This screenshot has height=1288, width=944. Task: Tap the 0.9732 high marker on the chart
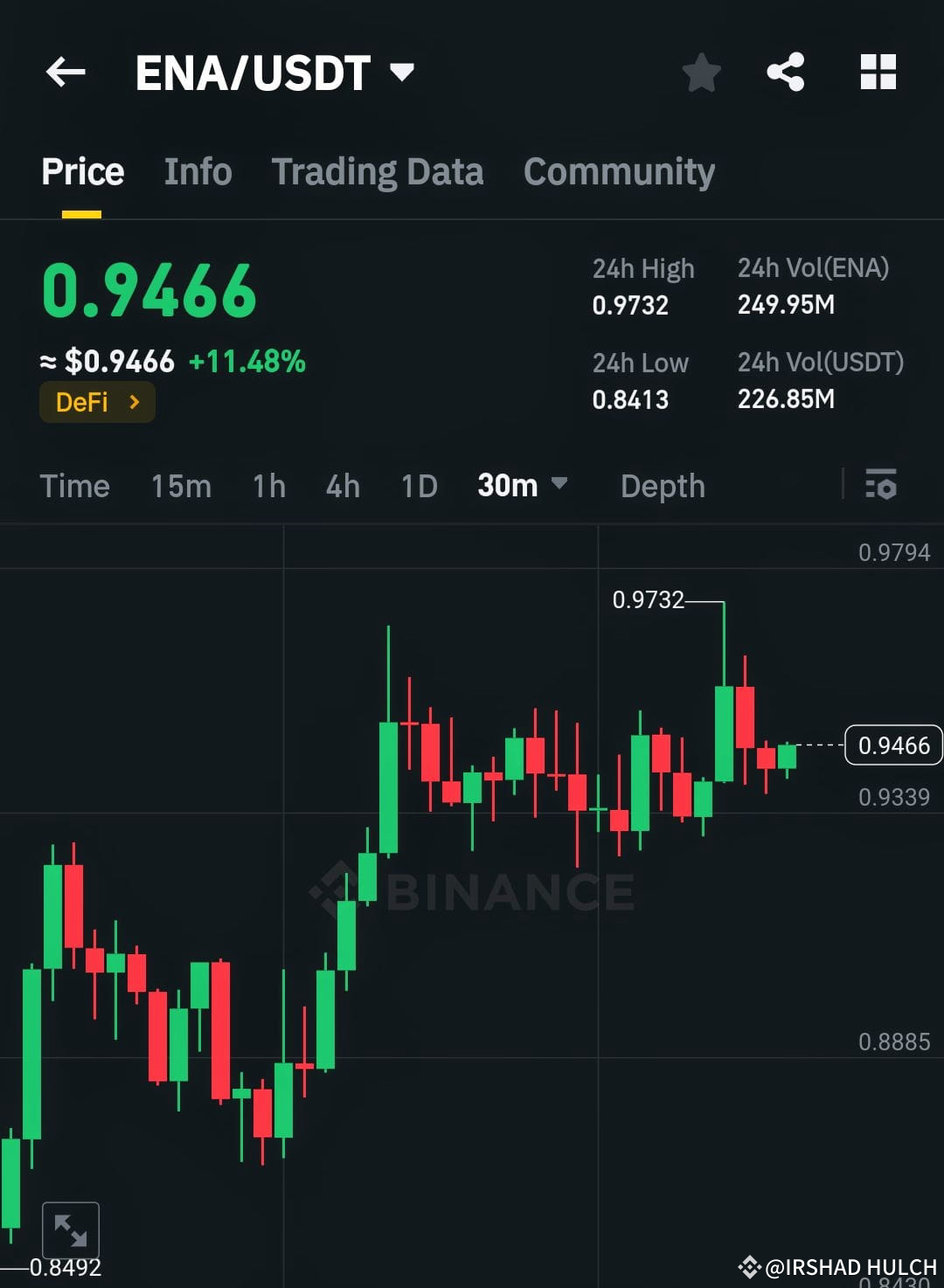coord(649,601)
